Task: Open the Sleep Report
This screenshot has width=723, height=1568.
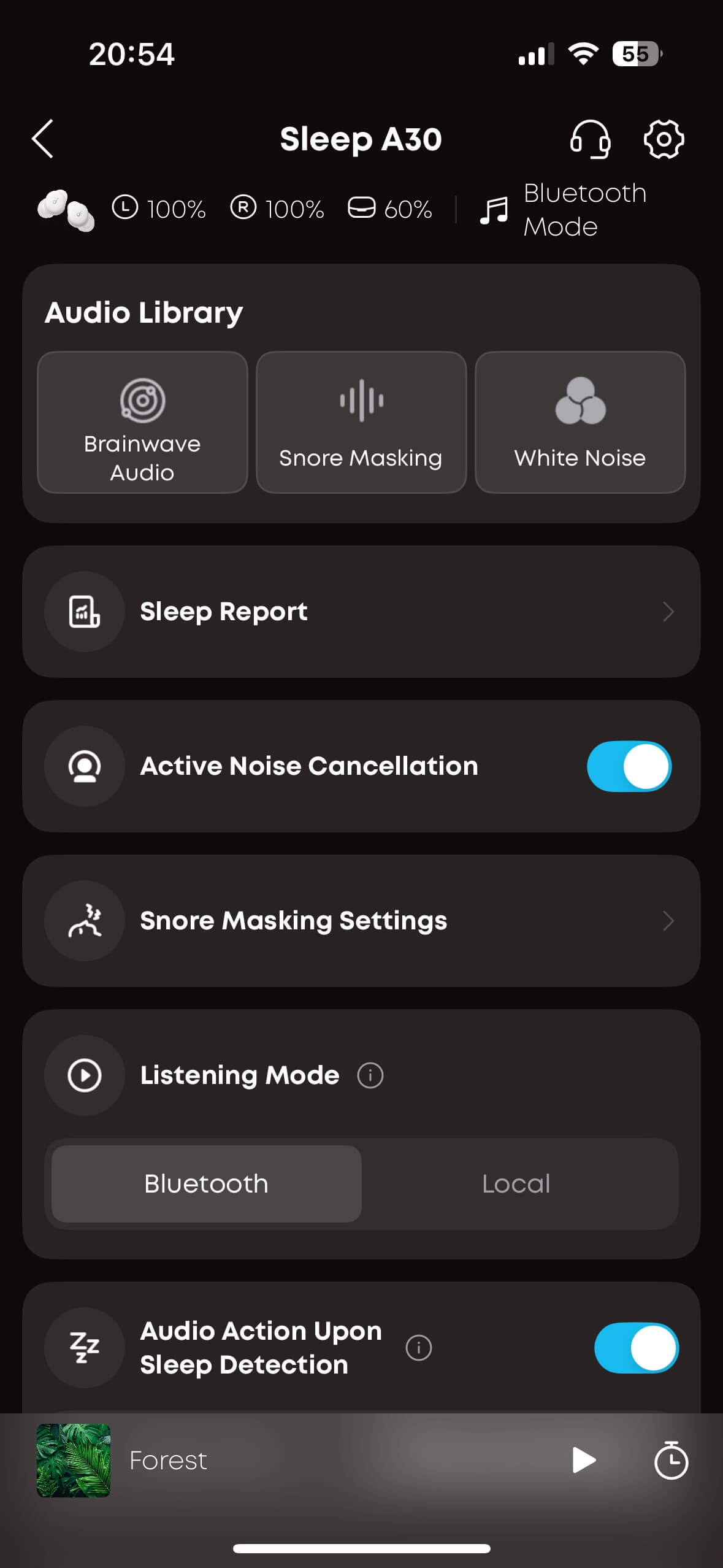Action: (x=361, y=612)
